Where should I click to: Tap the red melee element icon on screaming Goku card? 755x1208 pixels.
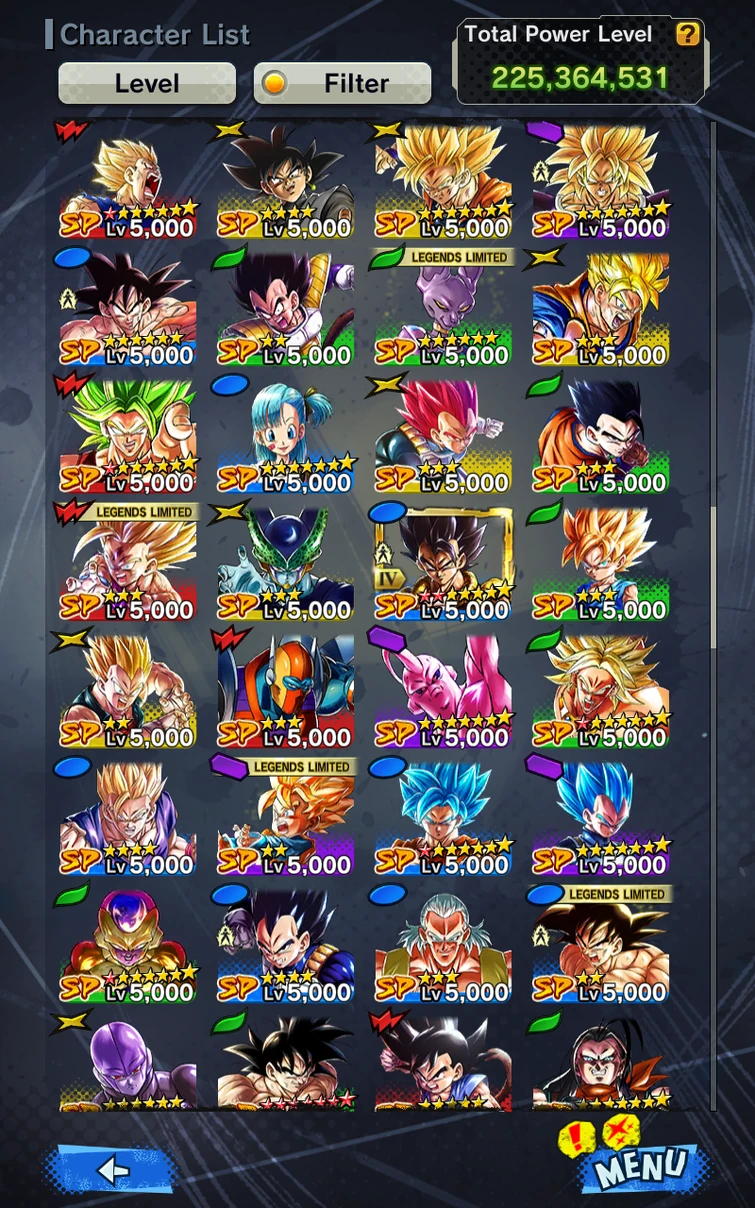coord(69,129)
